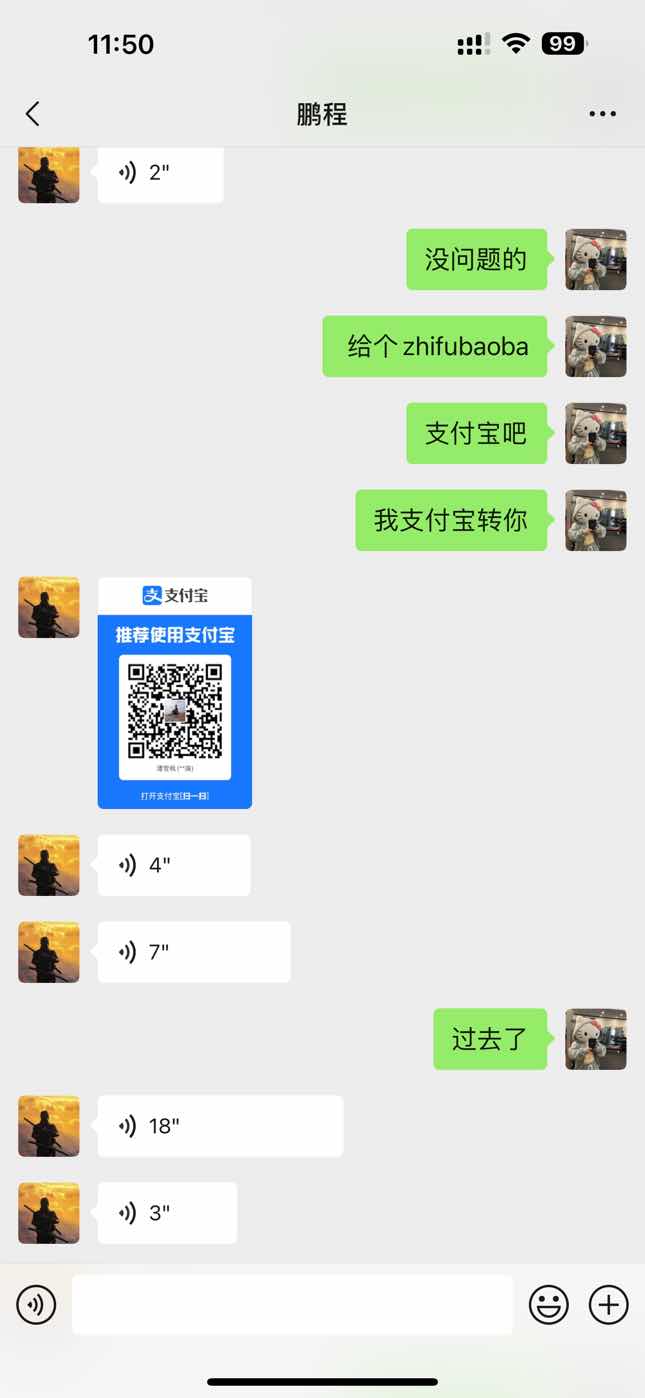645x1398 pixels.
Task: Play the 7" voice message
Action: 194,952
